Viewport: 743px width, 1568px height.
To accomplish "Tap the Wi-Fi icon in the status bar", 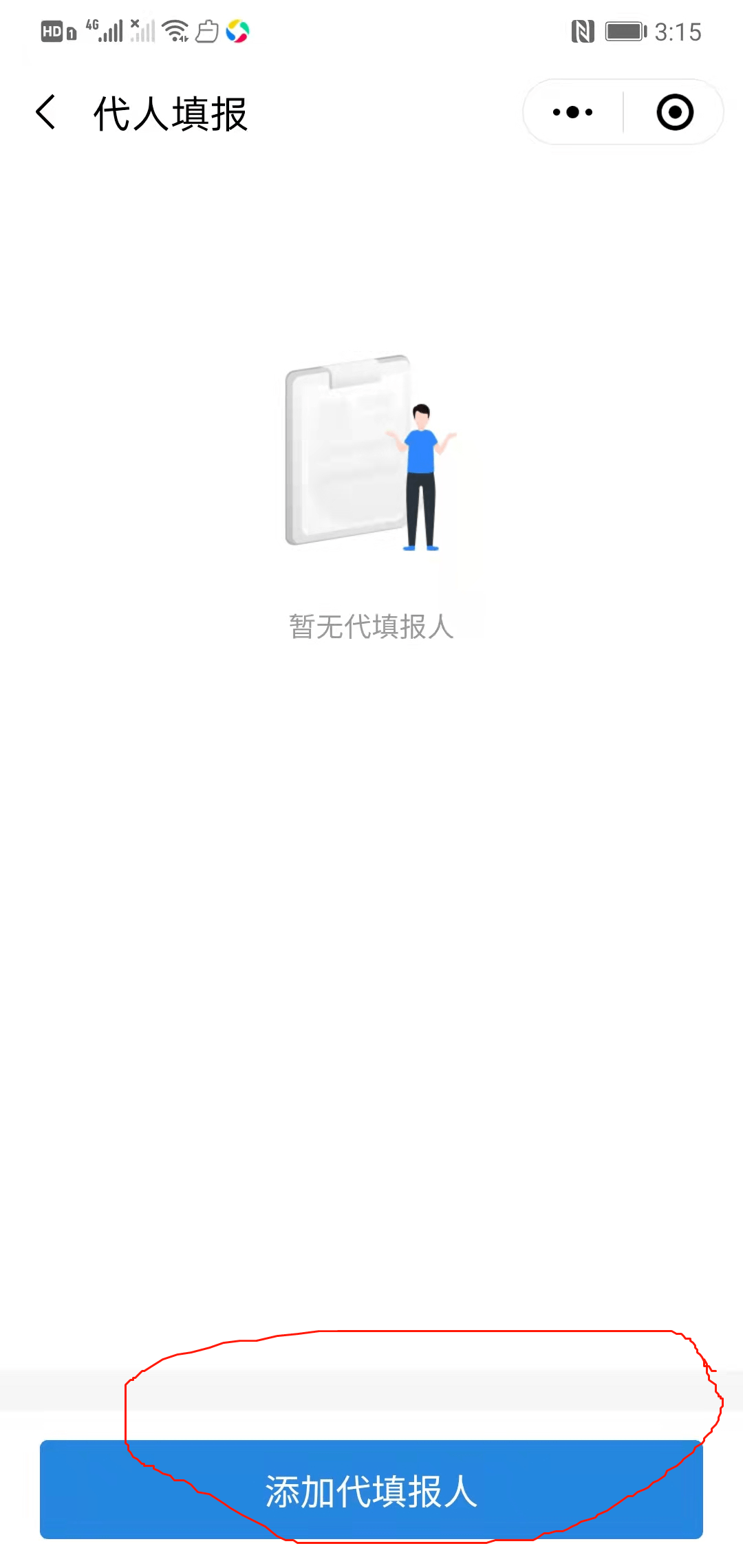I will pos(173,30).
